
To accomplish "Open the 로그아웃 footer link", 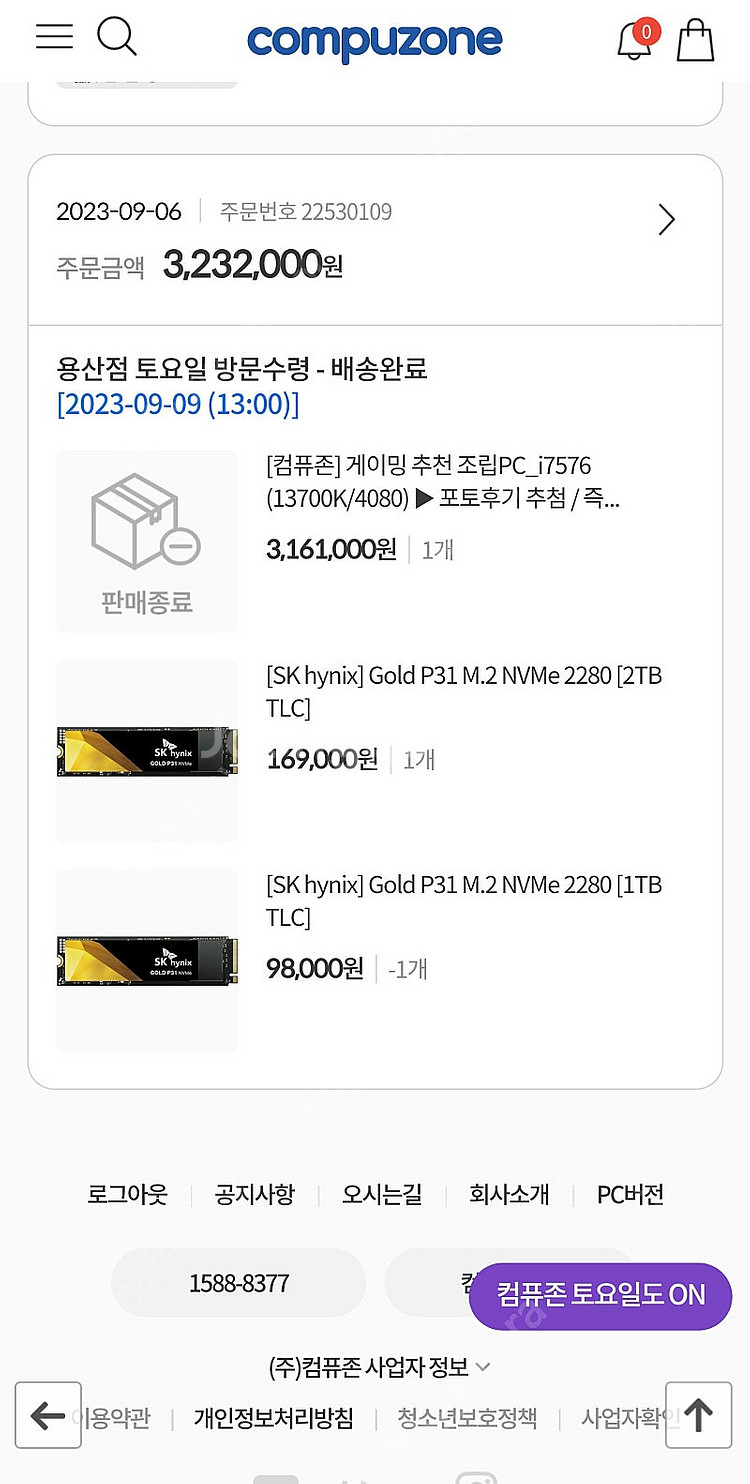I will tap(126, 1194).
